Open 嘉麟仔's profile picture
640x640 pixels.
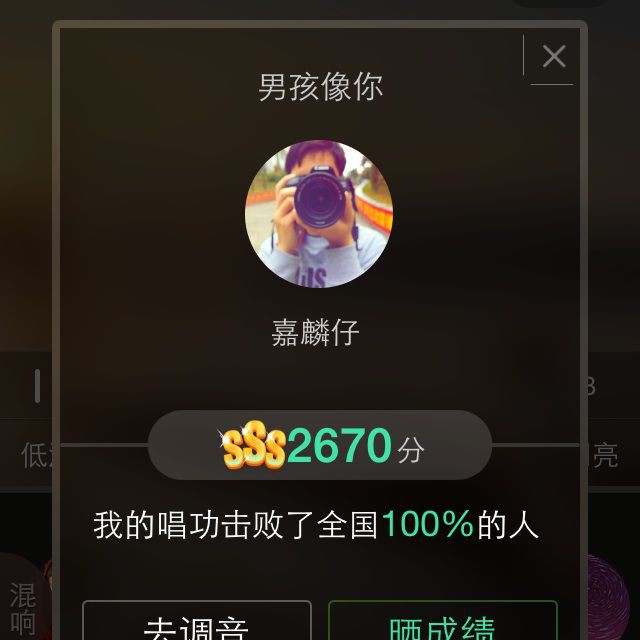pos(319,214)
